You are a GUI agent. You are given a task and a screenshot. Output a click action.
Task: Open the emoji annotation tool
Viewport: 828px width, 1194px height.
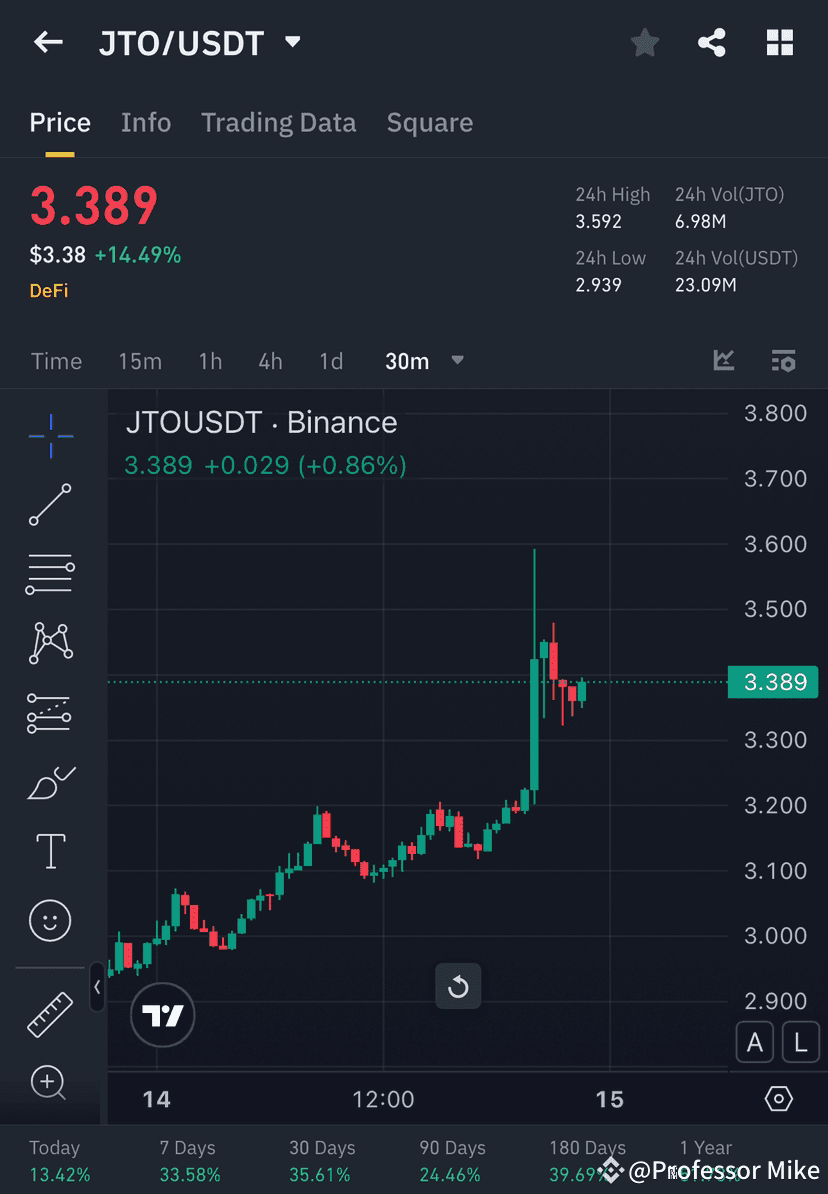[50, 920]
